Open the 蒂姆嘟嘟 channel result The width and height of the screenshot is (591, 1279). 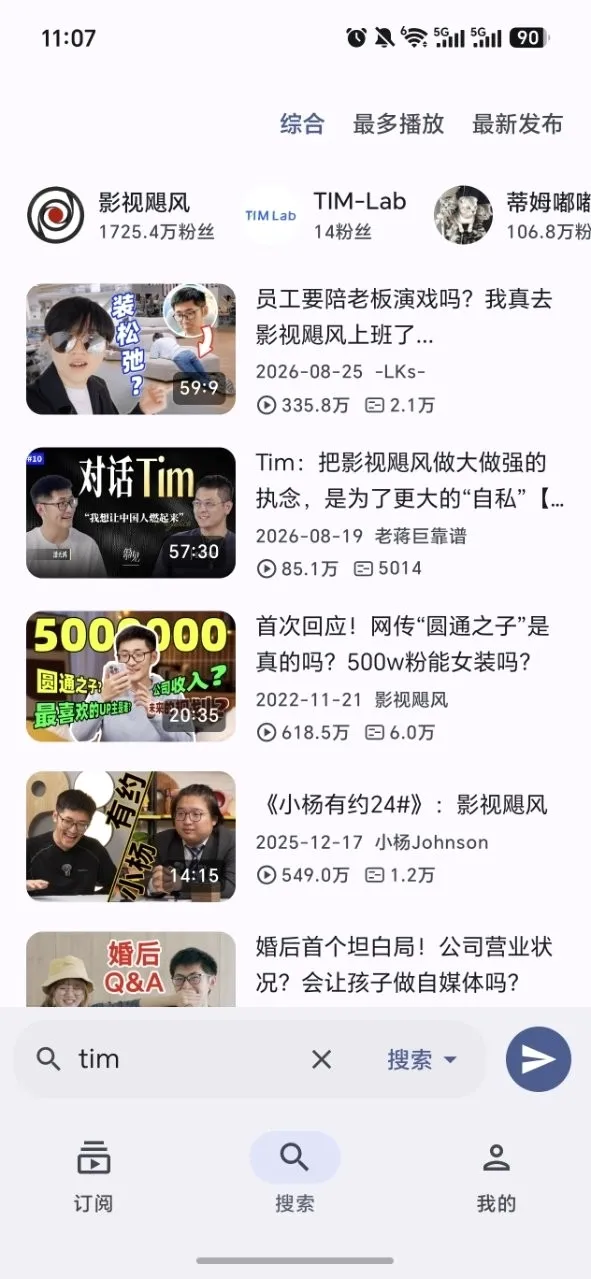(512, 215)
